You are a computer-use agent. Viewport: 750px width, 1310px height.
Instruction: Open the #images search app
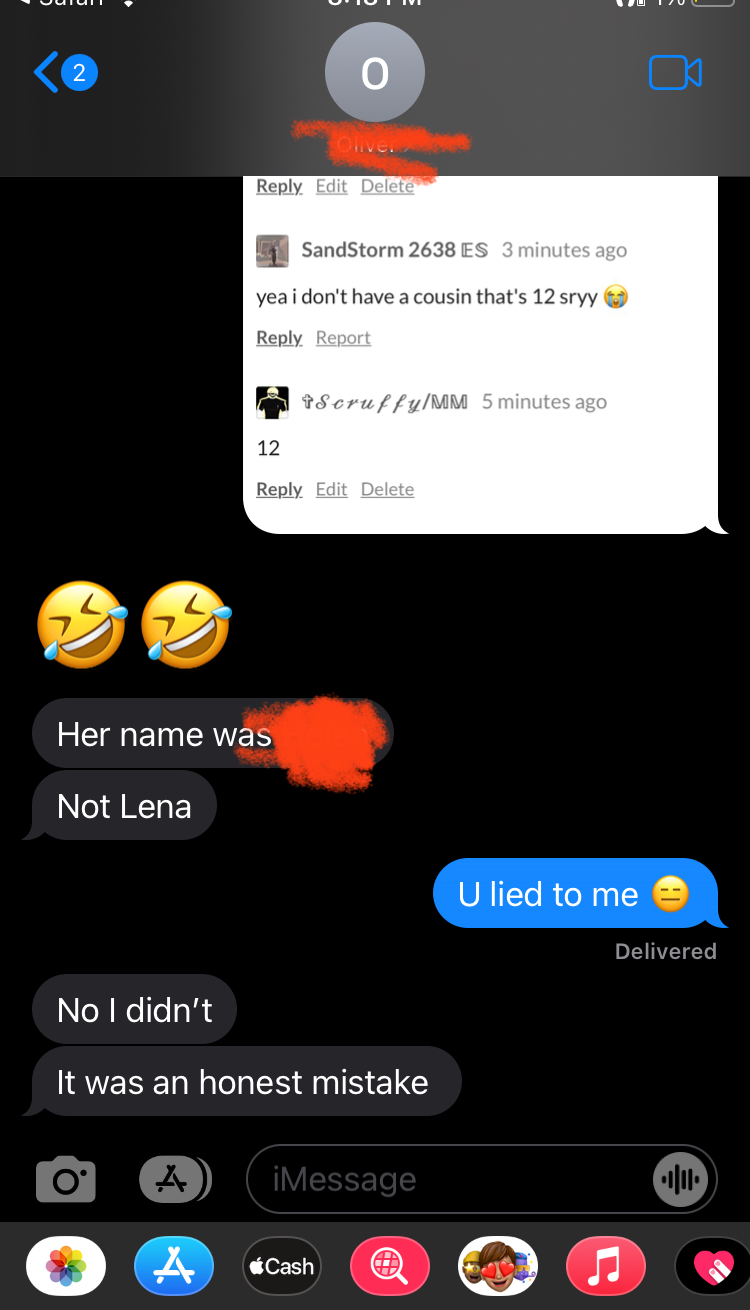[x=390, y=1266]
